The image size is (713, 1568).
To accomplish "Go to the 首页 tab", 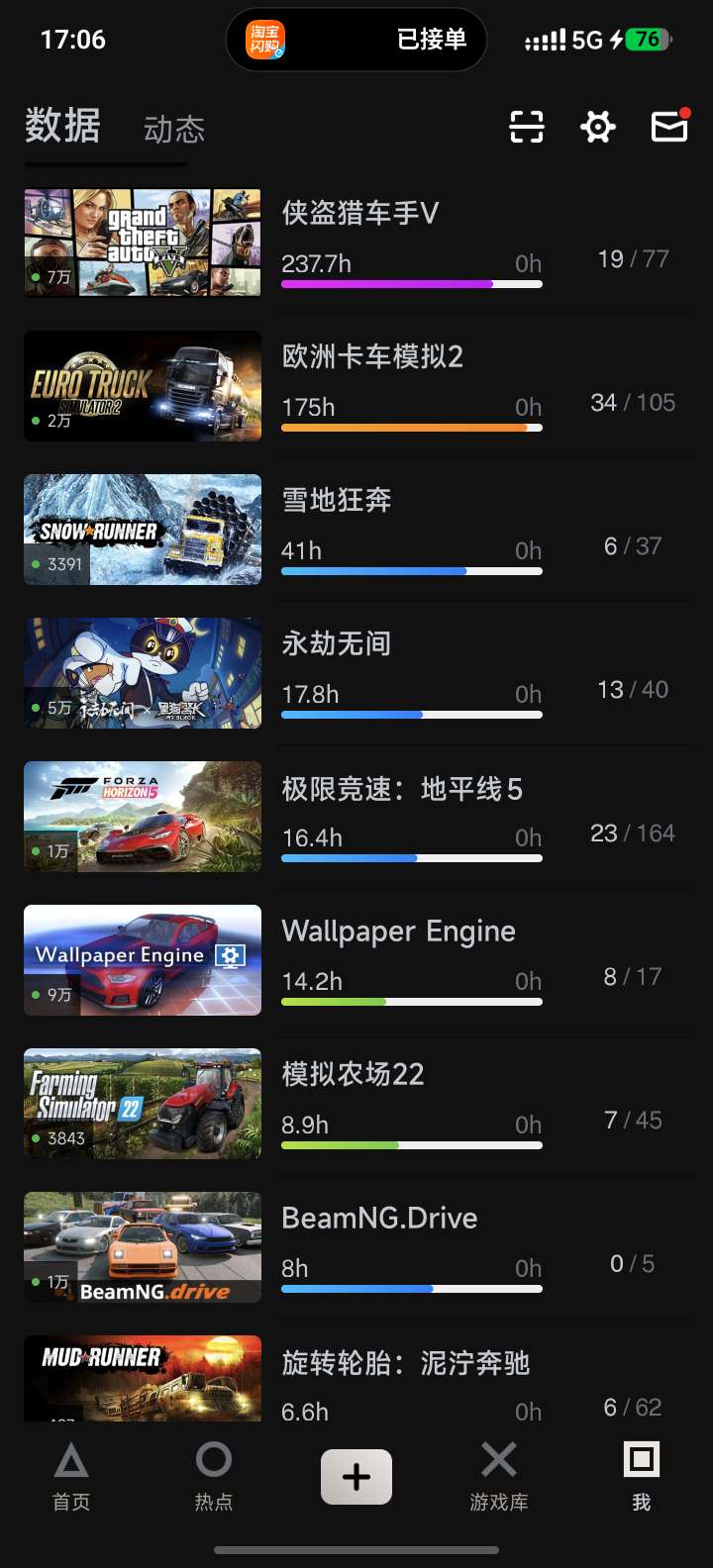I will pos(71,1477).
